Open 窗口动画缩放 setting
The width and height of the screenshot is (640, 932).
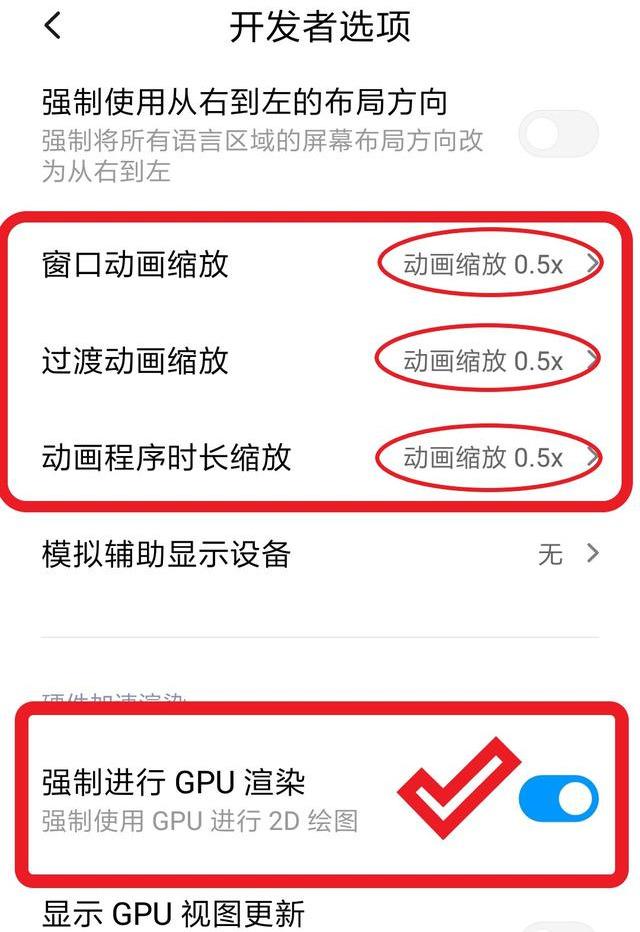(320, 265)
